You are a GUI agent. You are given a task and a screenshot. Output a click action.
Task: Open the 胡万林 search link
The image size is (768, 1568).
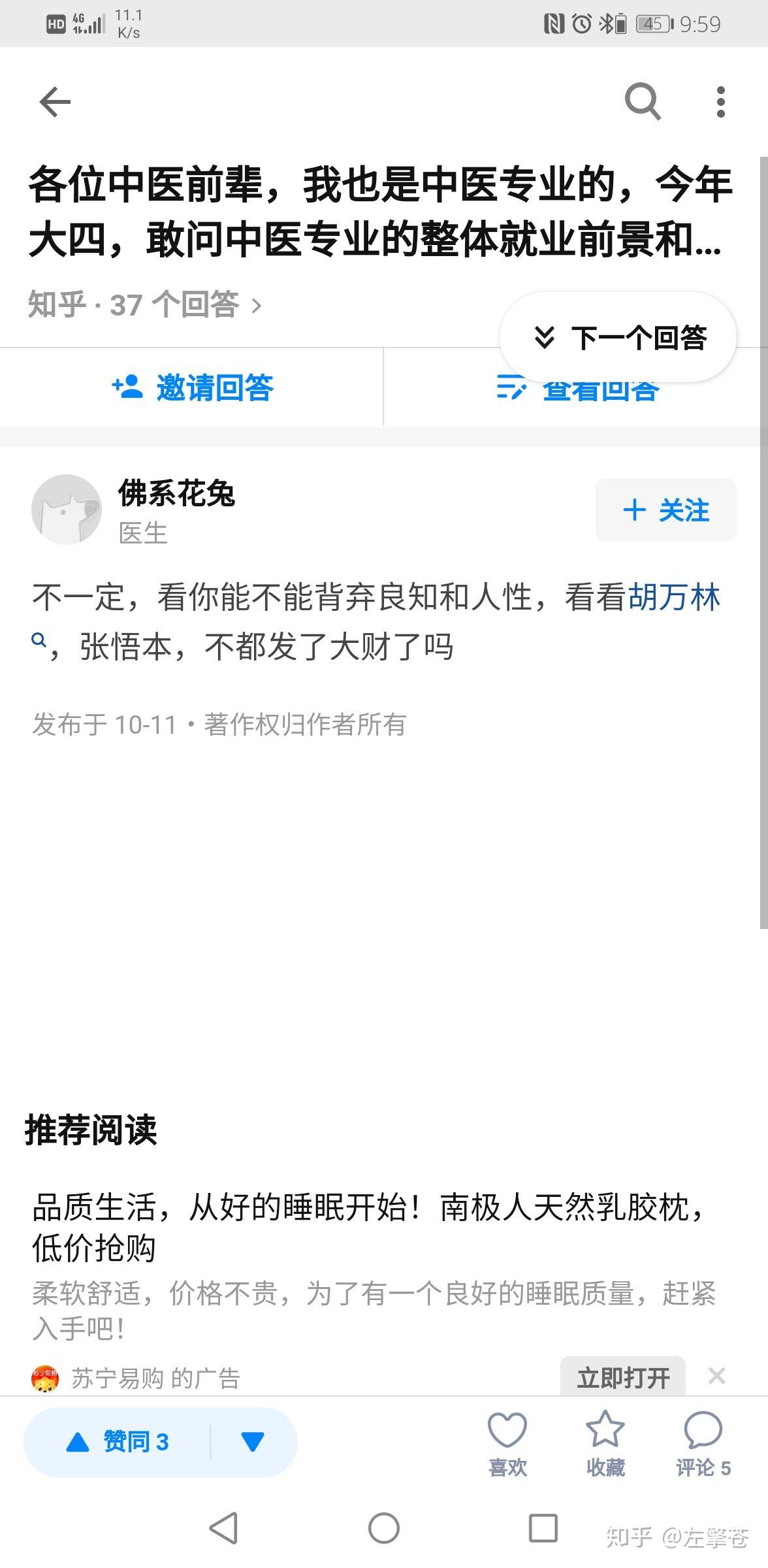674,597
